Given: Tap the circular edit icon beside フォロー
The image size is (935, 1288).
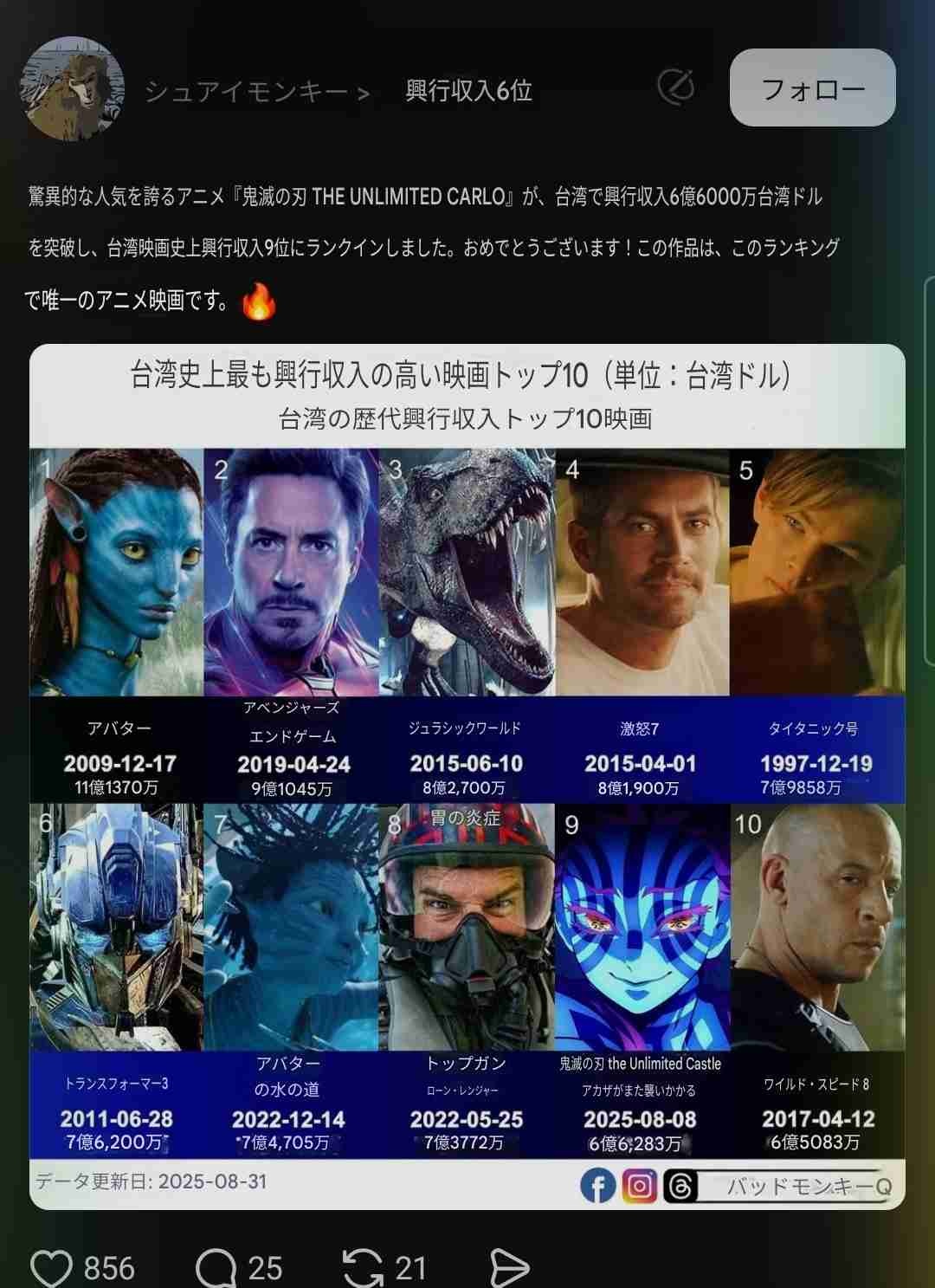Looking at the screenshot, I should click(675, 87).
